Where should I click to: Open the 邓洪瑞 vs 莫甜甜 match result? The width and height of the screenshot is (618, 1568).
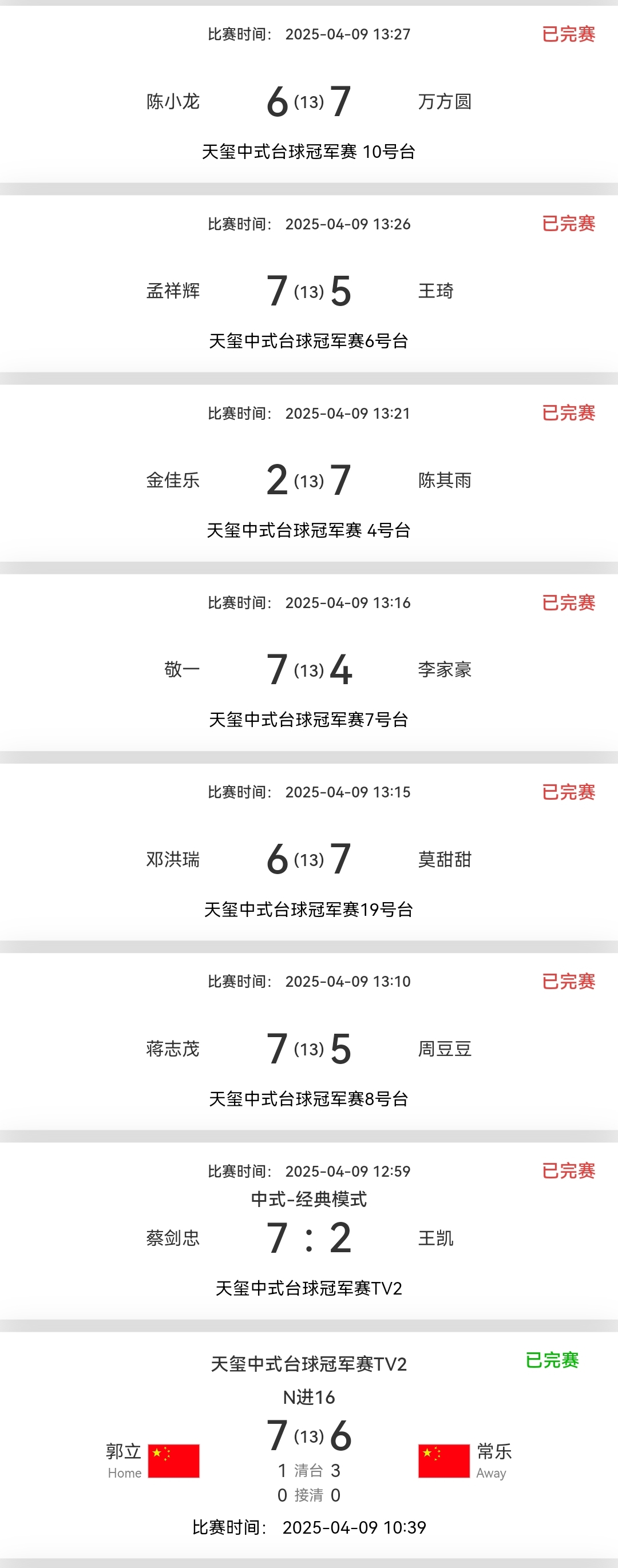pyautogui.click(x=308, y=858)
